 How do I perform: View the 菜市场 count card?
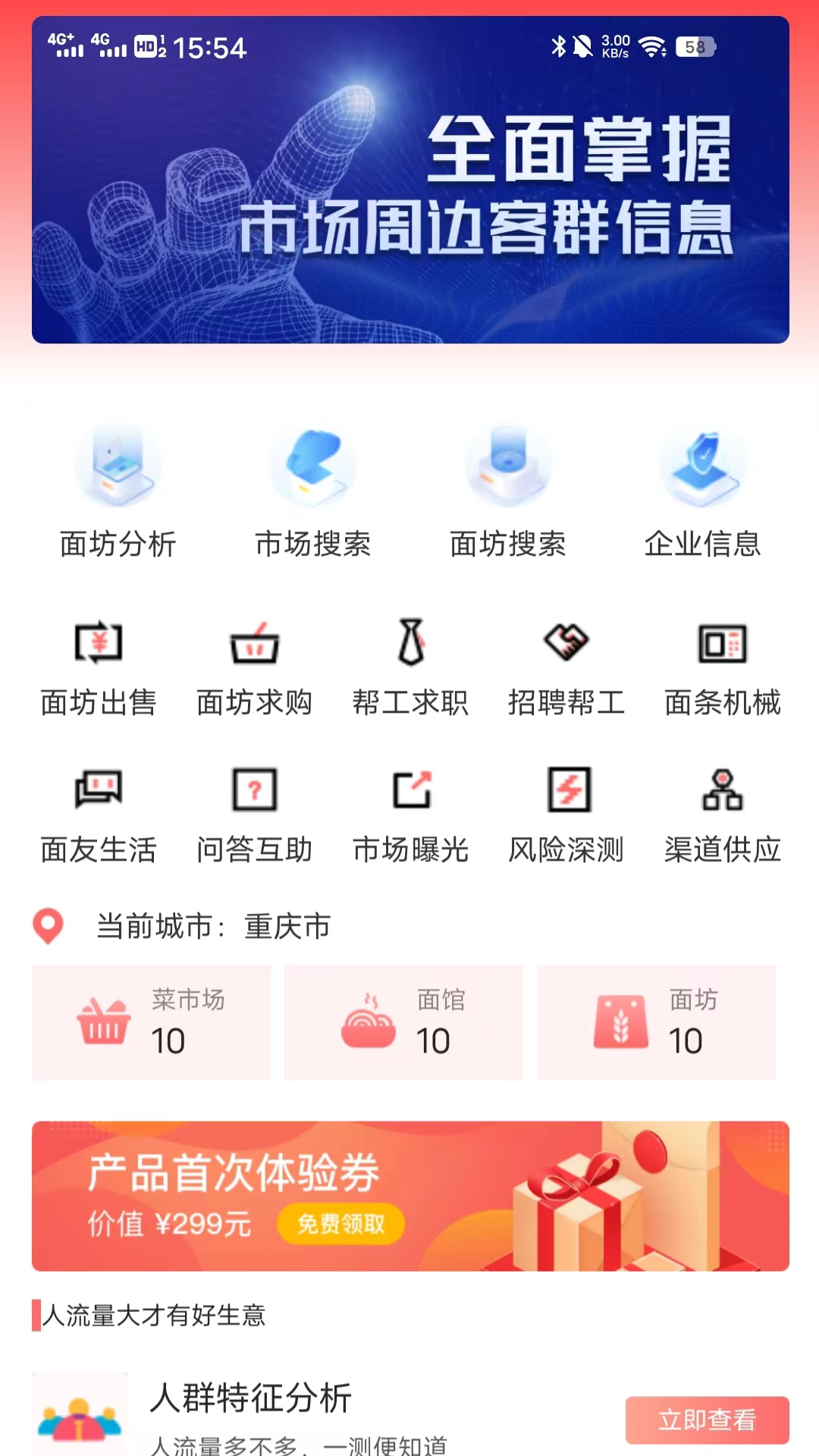click(x=151, y=1022)
